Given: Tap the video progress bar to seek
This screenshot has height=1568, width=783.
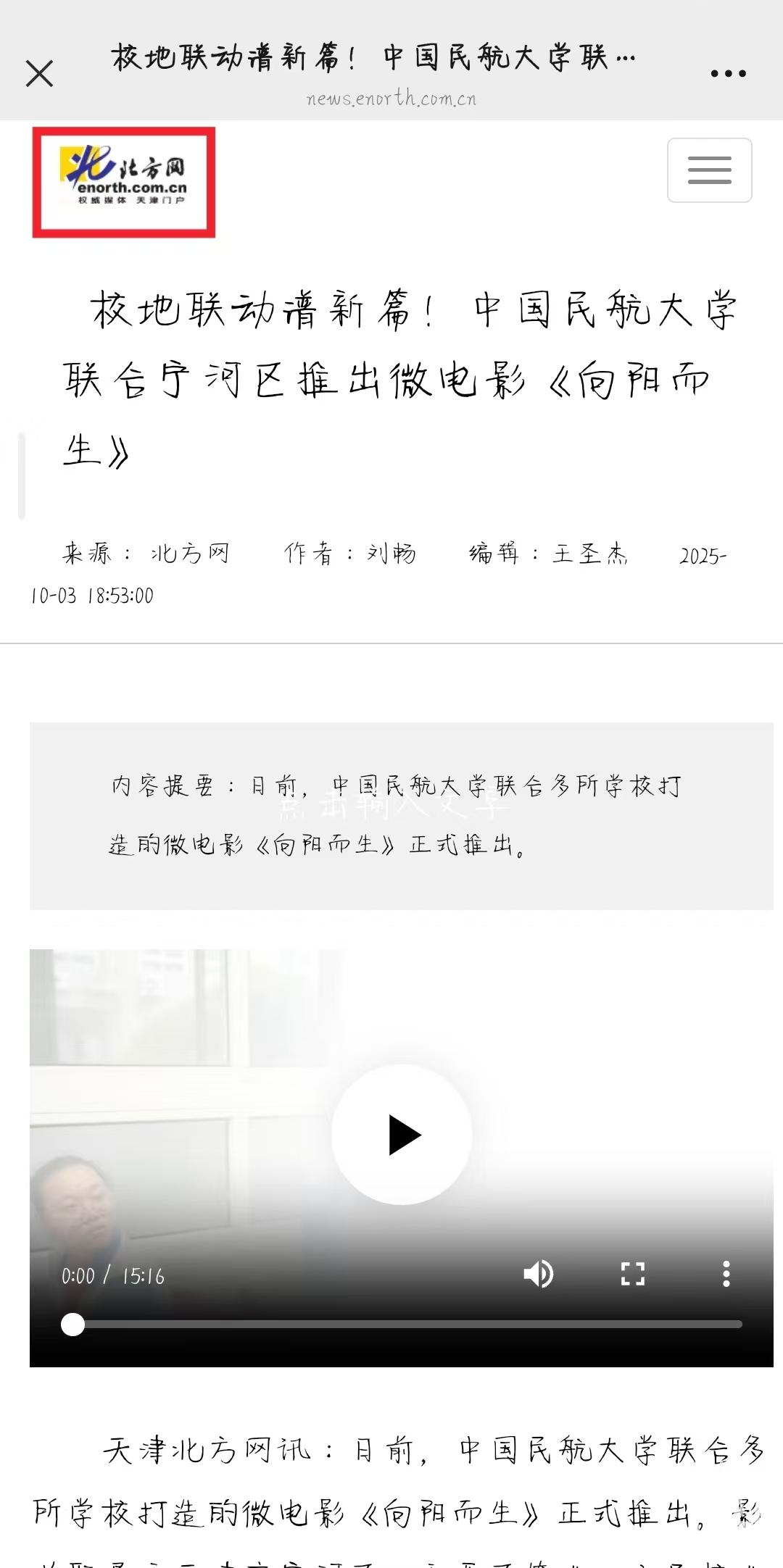Looking at the screenshot, I should click(406, 1324).
